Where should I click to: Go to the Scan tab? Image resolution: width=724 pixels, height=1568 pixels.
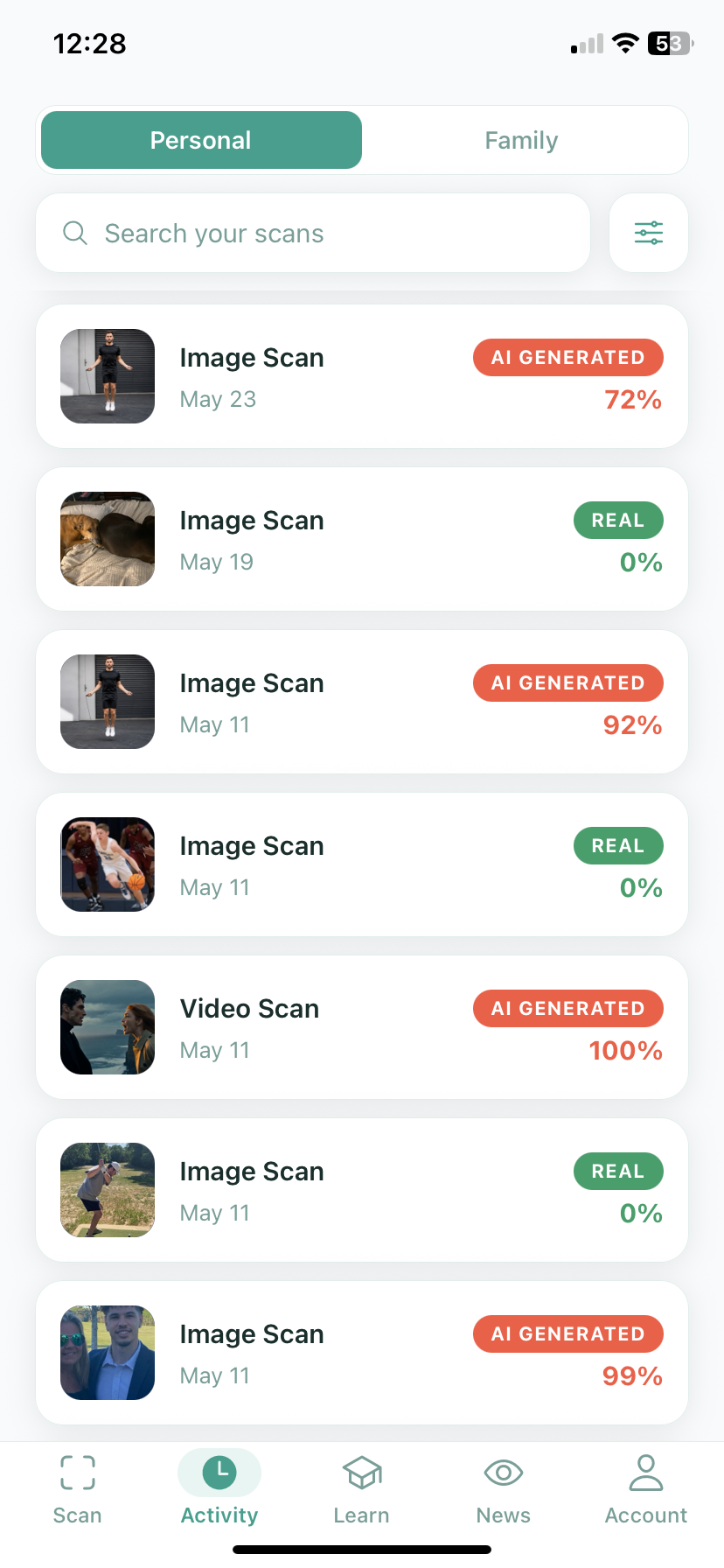[78, 1489]
